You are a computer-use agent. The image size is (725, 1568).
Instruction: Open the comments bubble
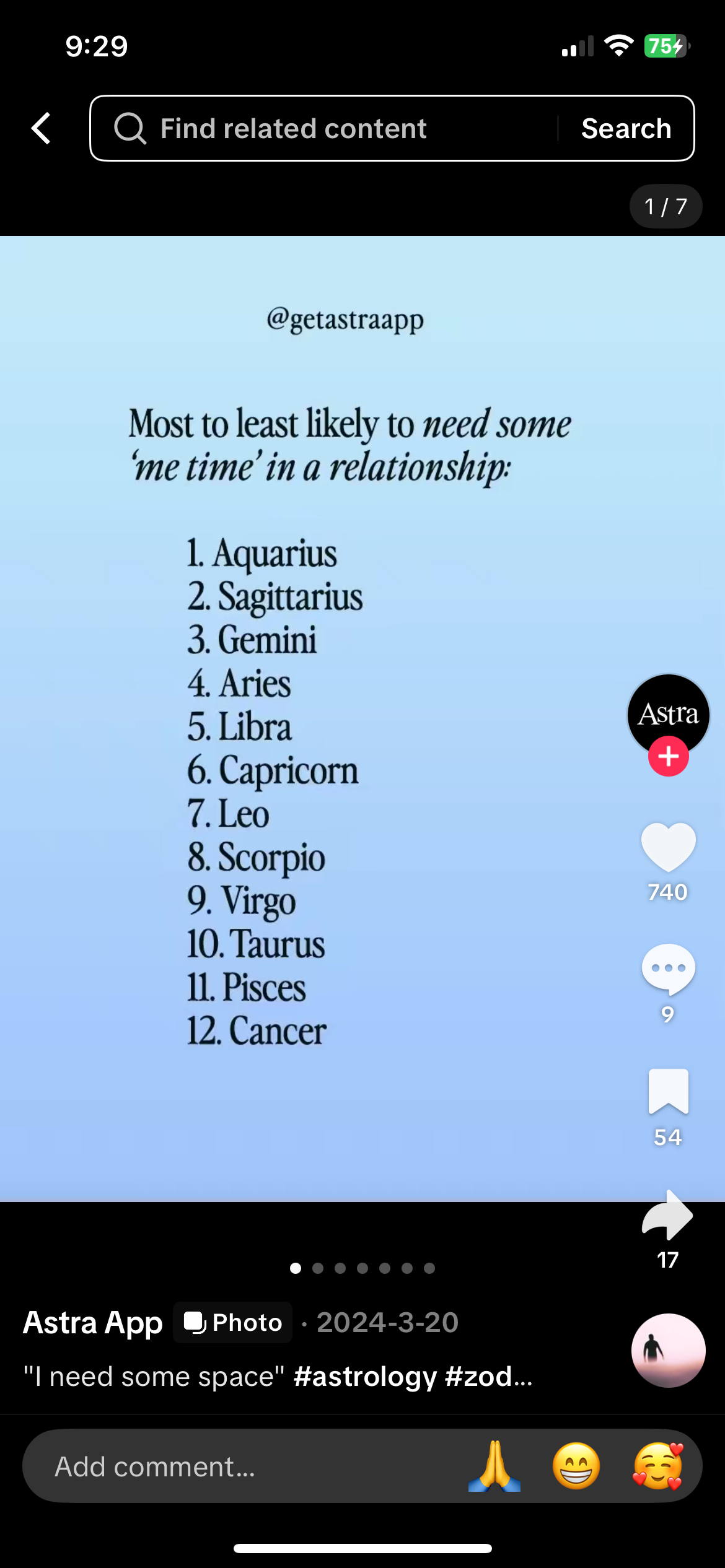click(x=668, y=969)
